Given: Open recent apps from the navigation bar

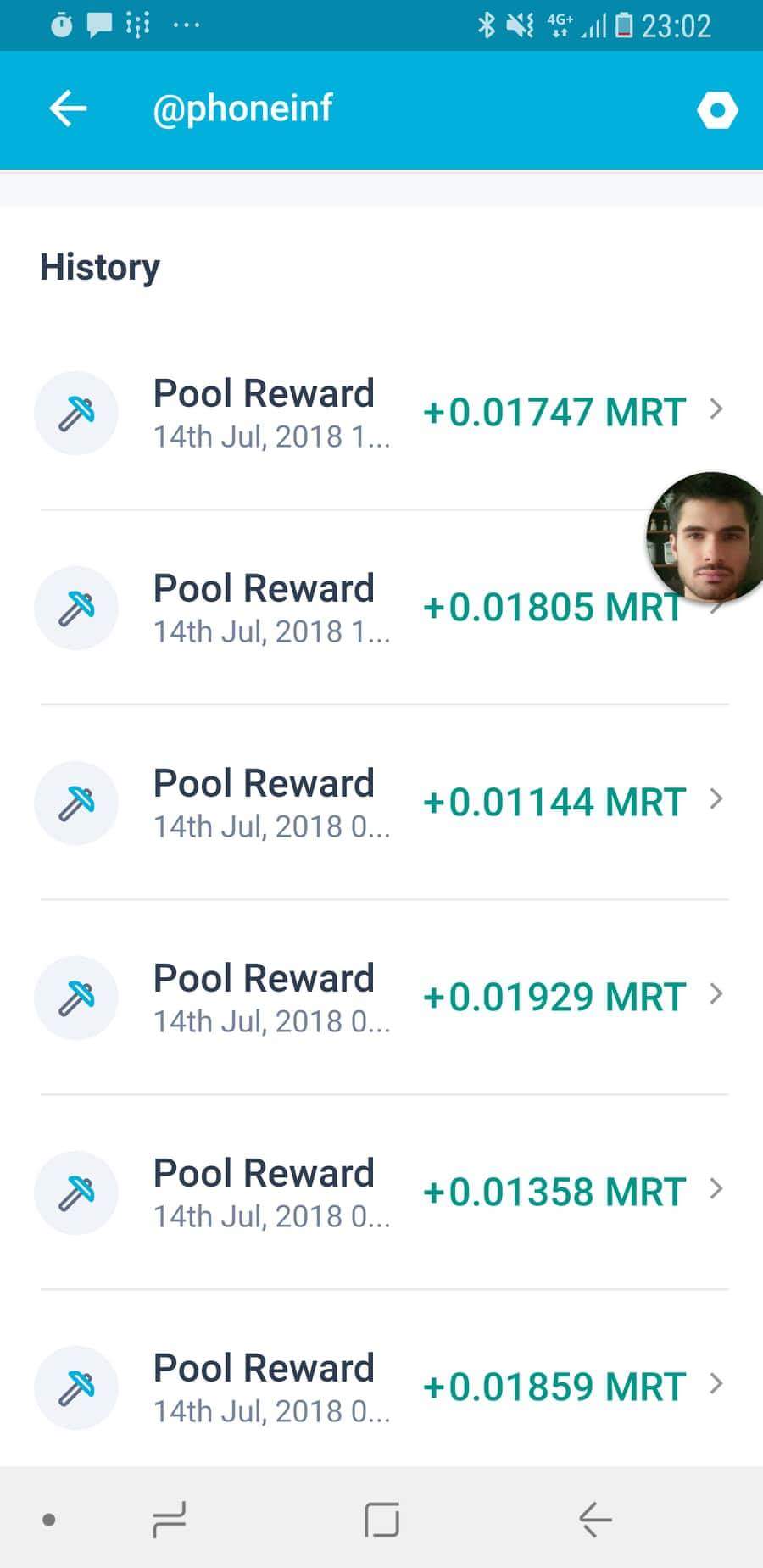Looking at the screenshot, I should tap(170, 1519).
